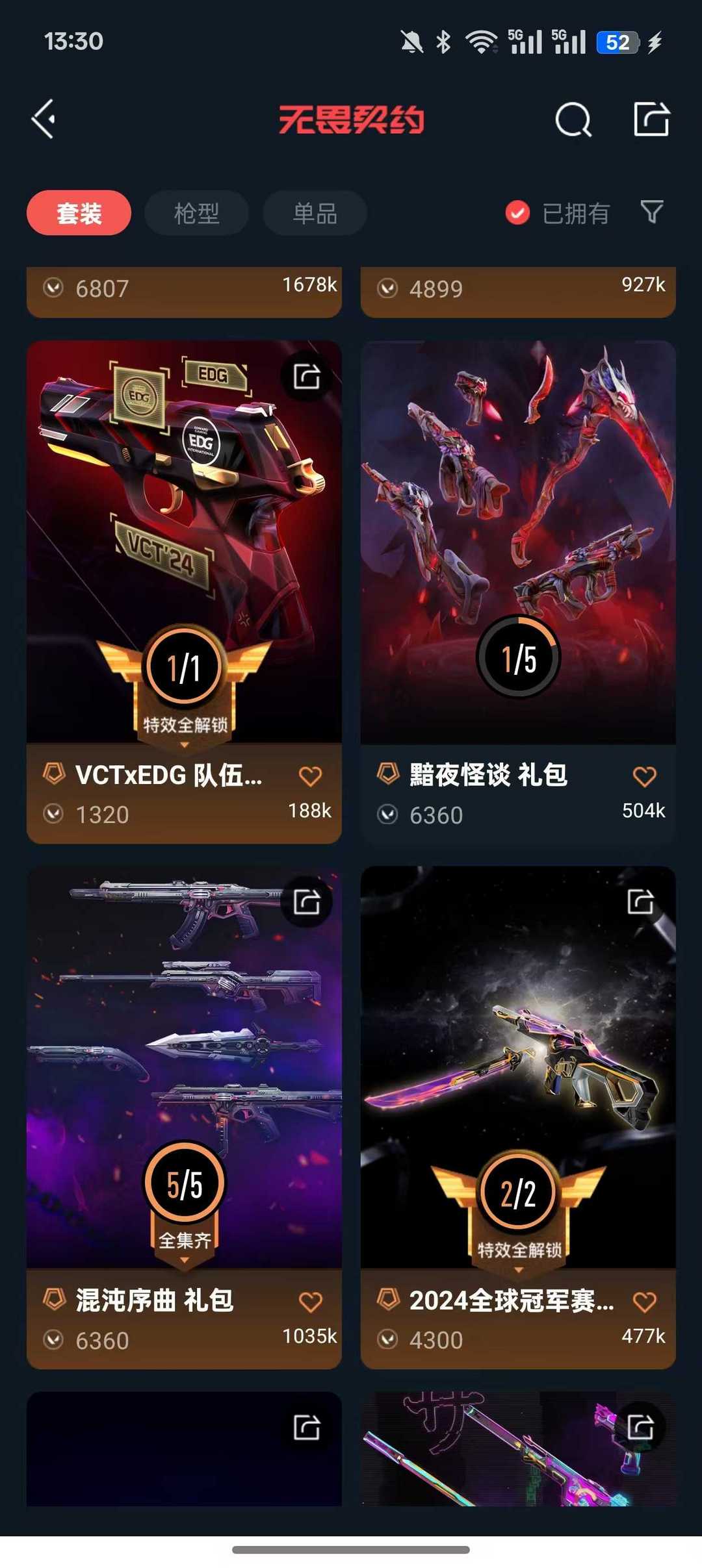
Task: Switch to the 枪型 tab
Action: click(x=196, y=212)
